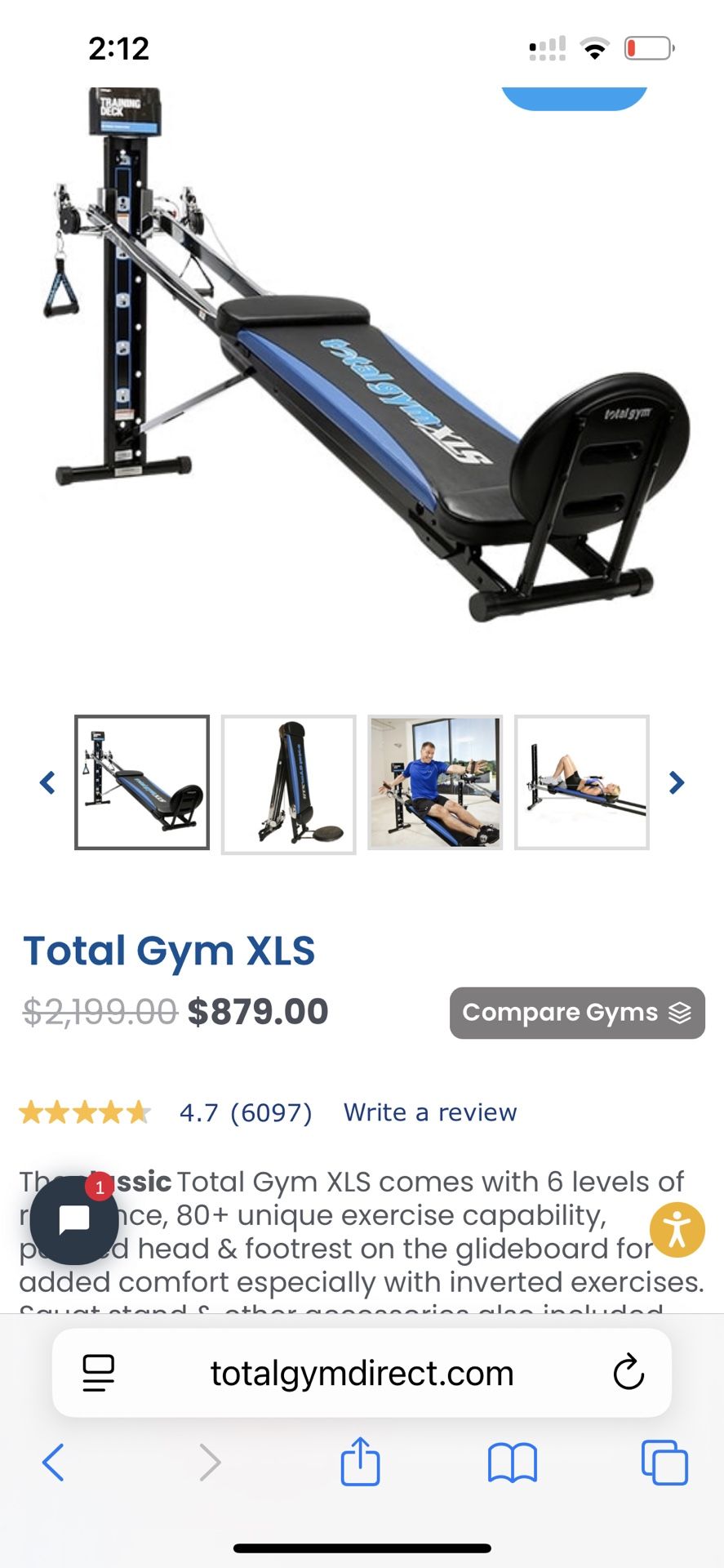The height and width of the screenshot is (1568, 724).
Task: Select the folded Total Gym thumbnail
Action: [x=289, y=782]
